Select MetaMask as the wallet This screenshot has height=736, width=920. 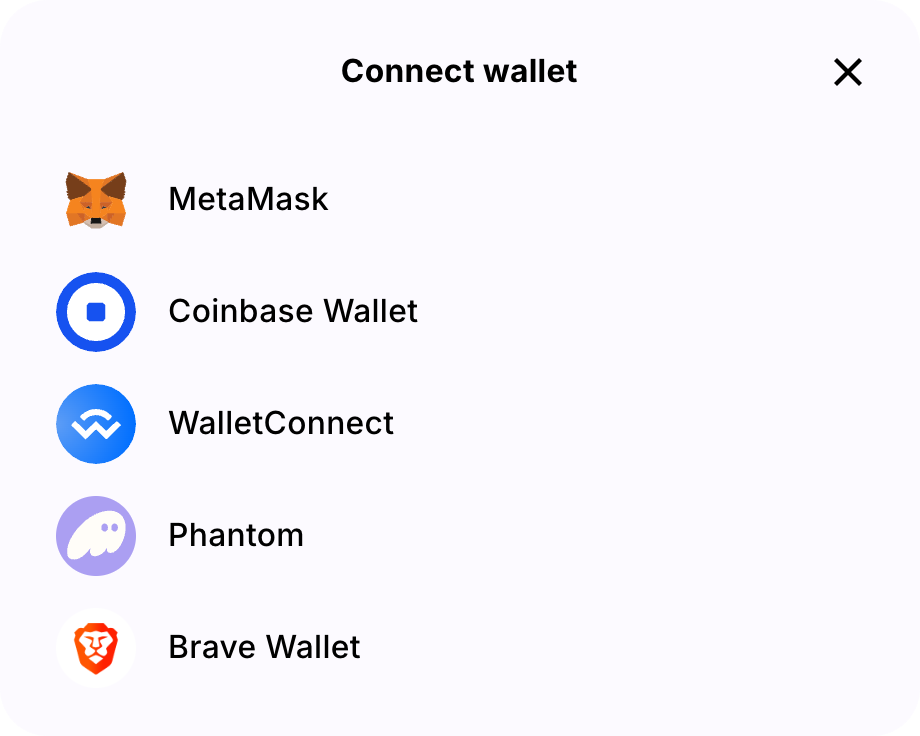pos(248,199)
